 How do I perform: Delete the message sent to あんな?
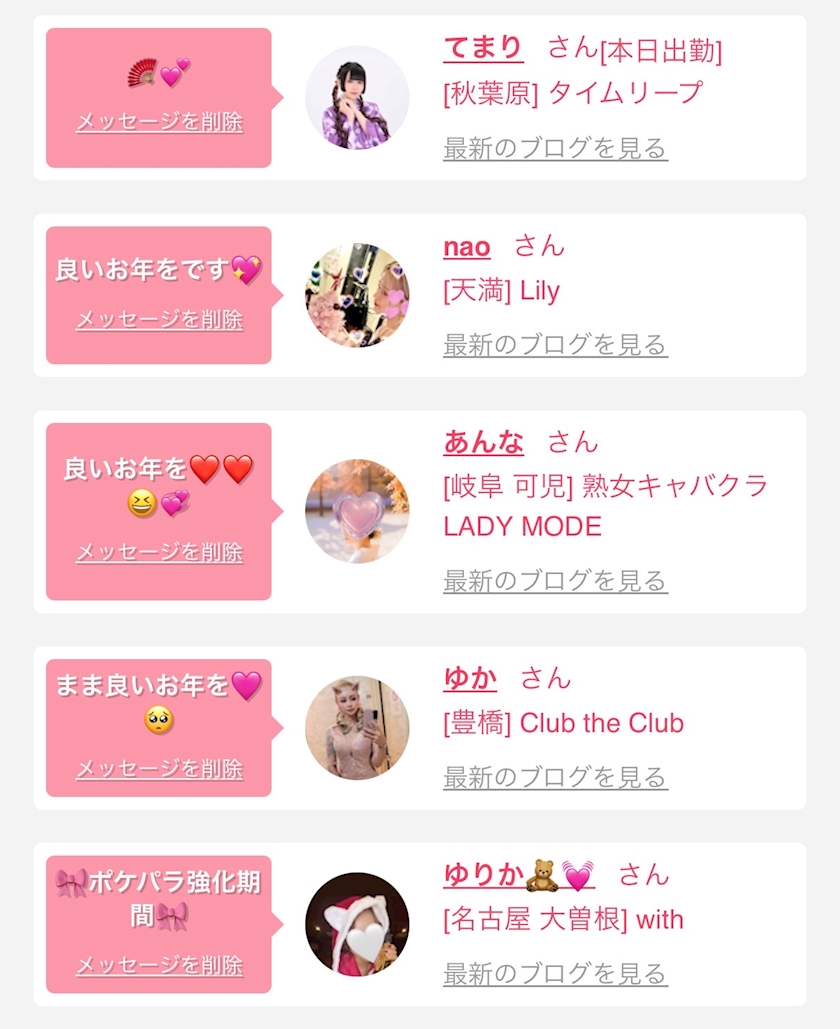[x=159, y=552]
